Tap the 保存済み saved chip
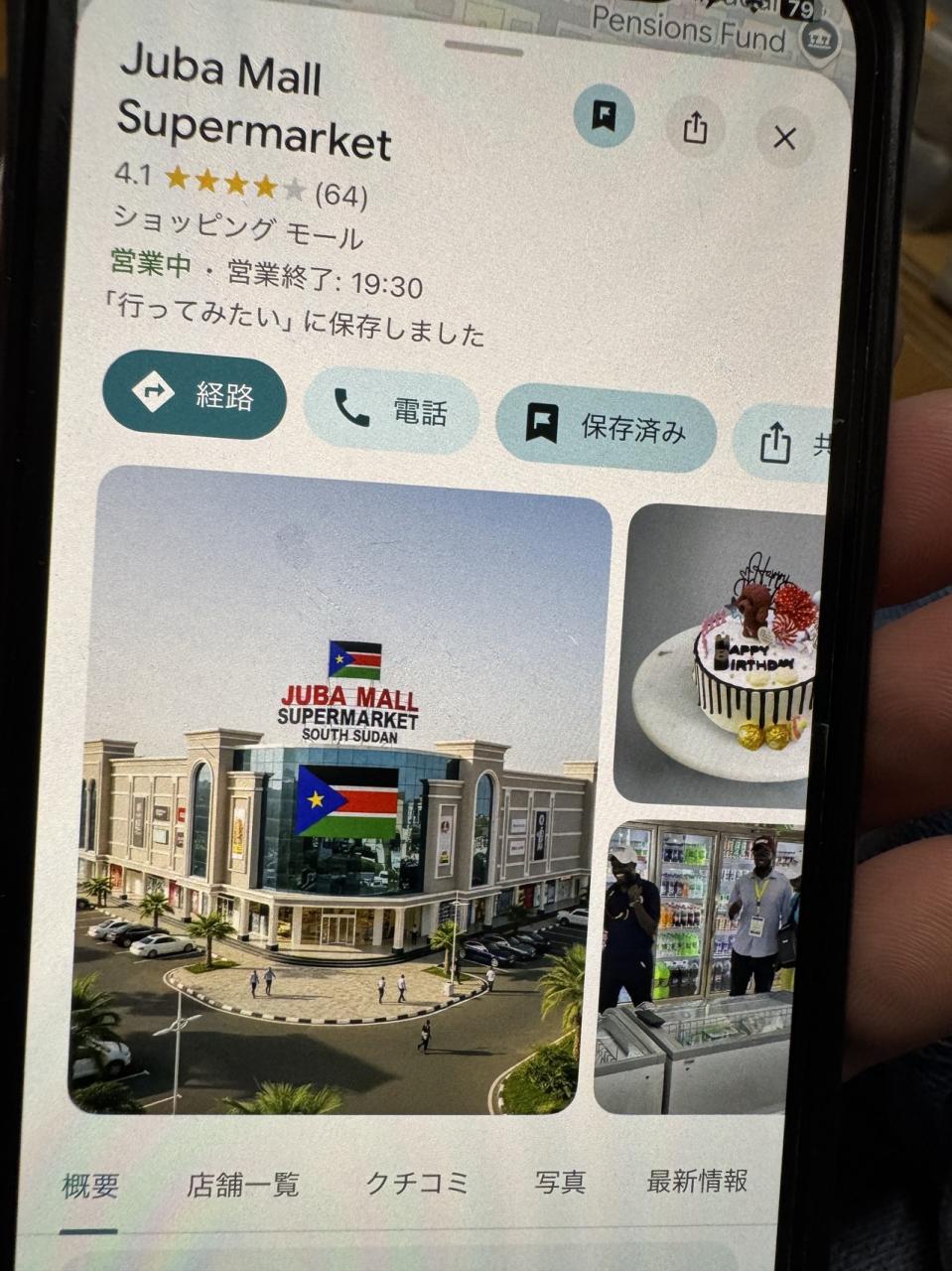 (x=605, y=427)
